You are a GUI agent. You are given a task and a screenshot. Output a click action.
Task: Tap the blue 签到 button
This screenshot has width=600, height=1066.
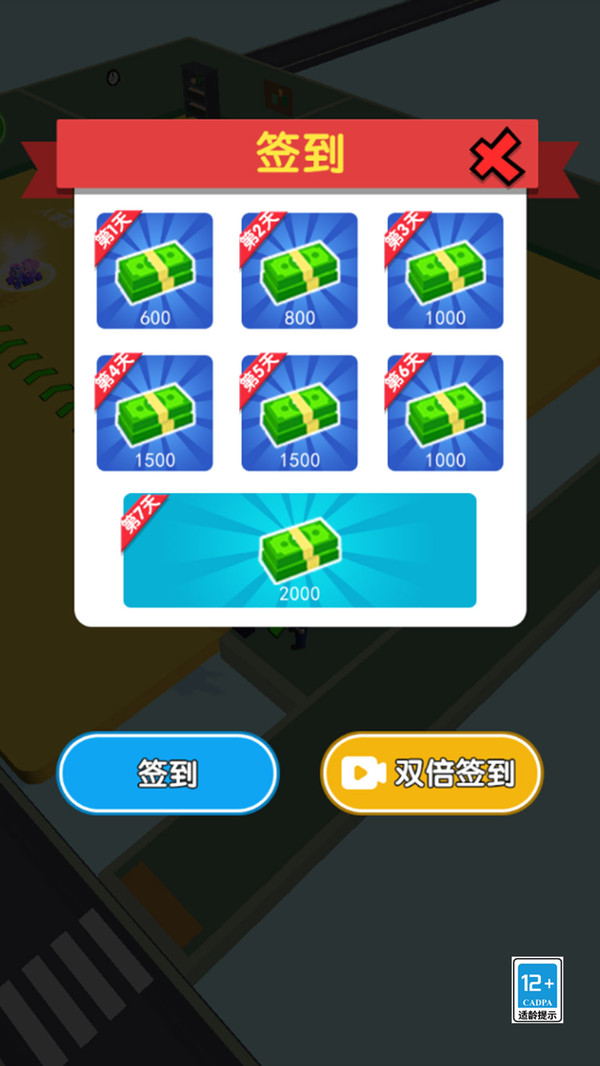167,773
